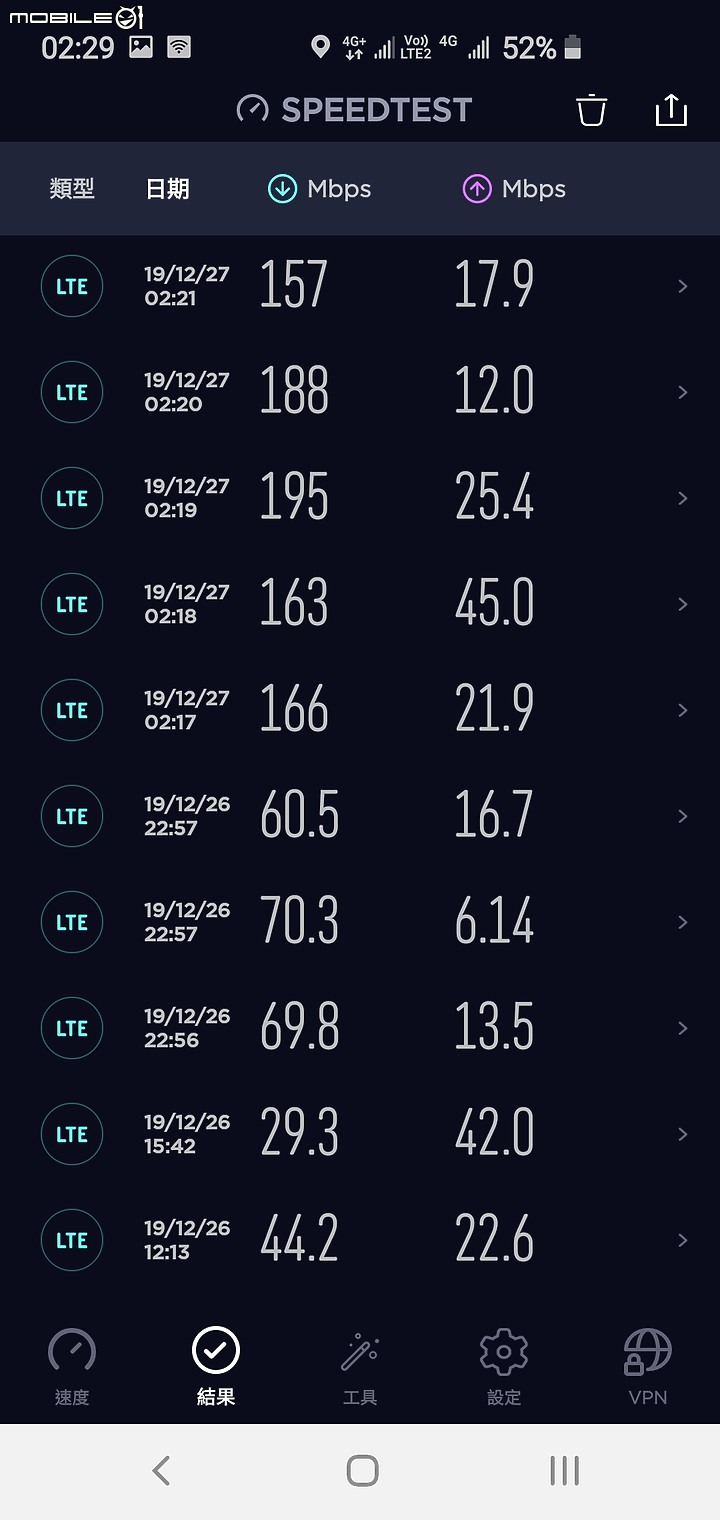Open the 19/12/26 22:56 result
The image size is (720, 1520).
tap(360, 1028)
